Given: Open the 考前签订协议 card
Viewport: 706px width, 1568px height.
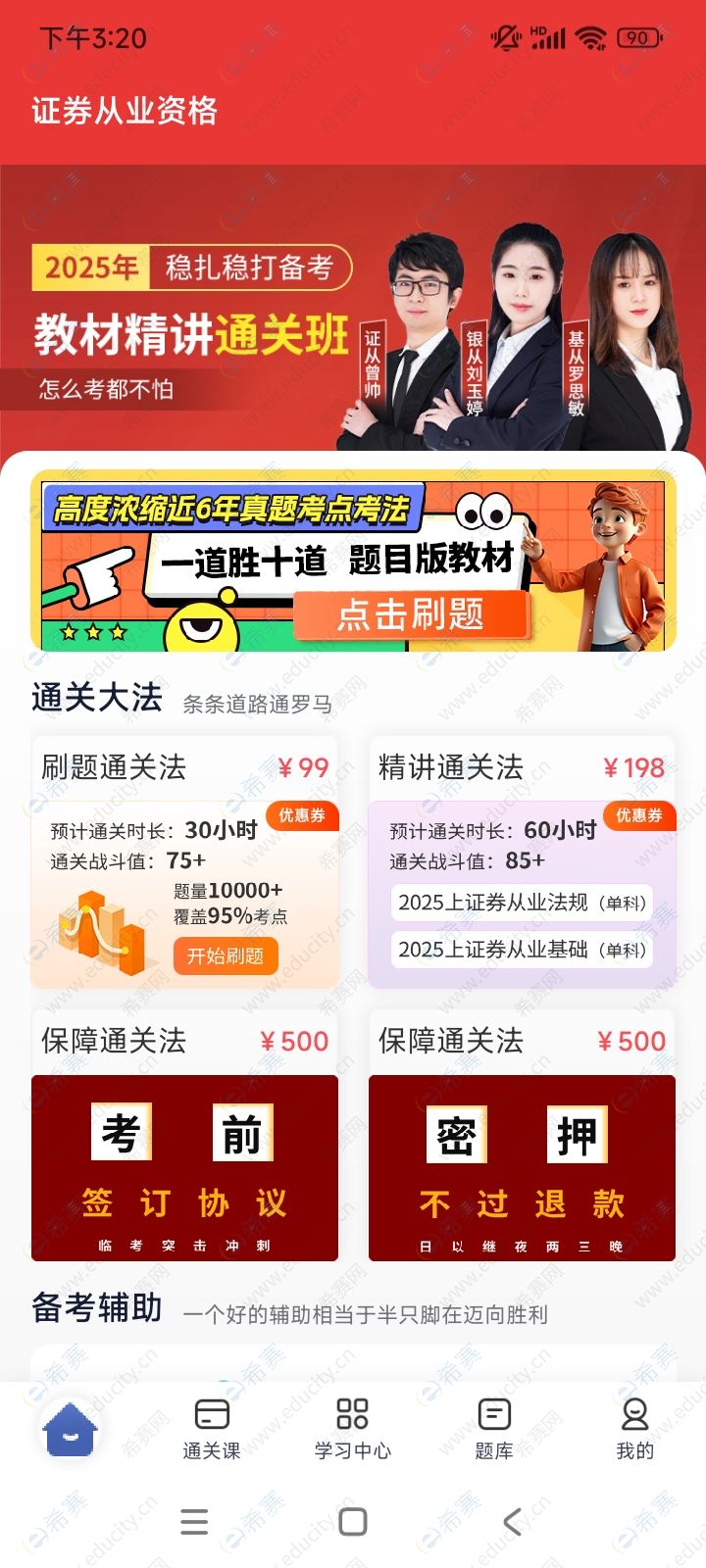Looking at the screenshot, I should pyautogui.click(x=184, y=1167).
